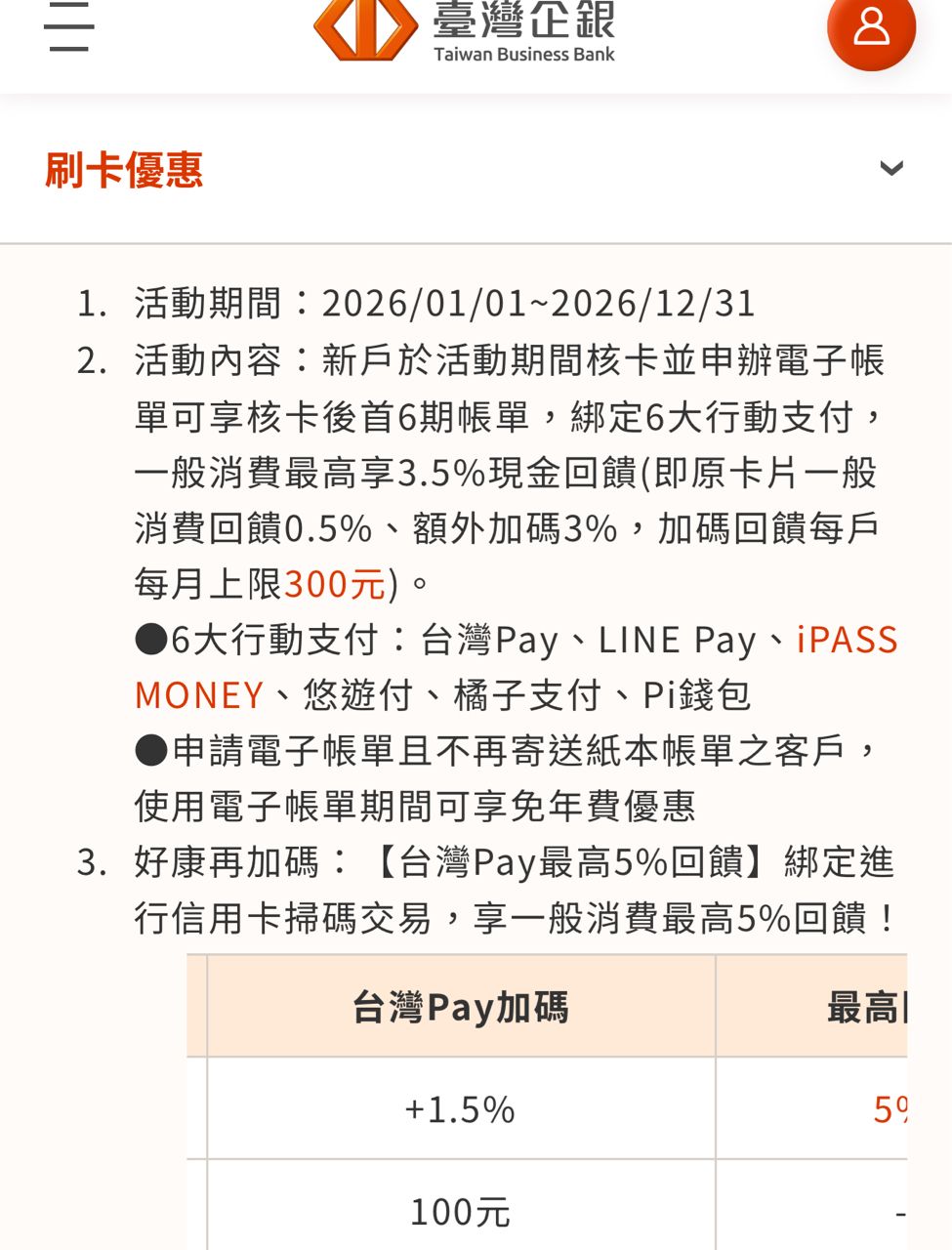This screenshot has width=952, height=1250.
Task: Tap the Taiwan Business Bank logo
Action: (x=465, y=29)
